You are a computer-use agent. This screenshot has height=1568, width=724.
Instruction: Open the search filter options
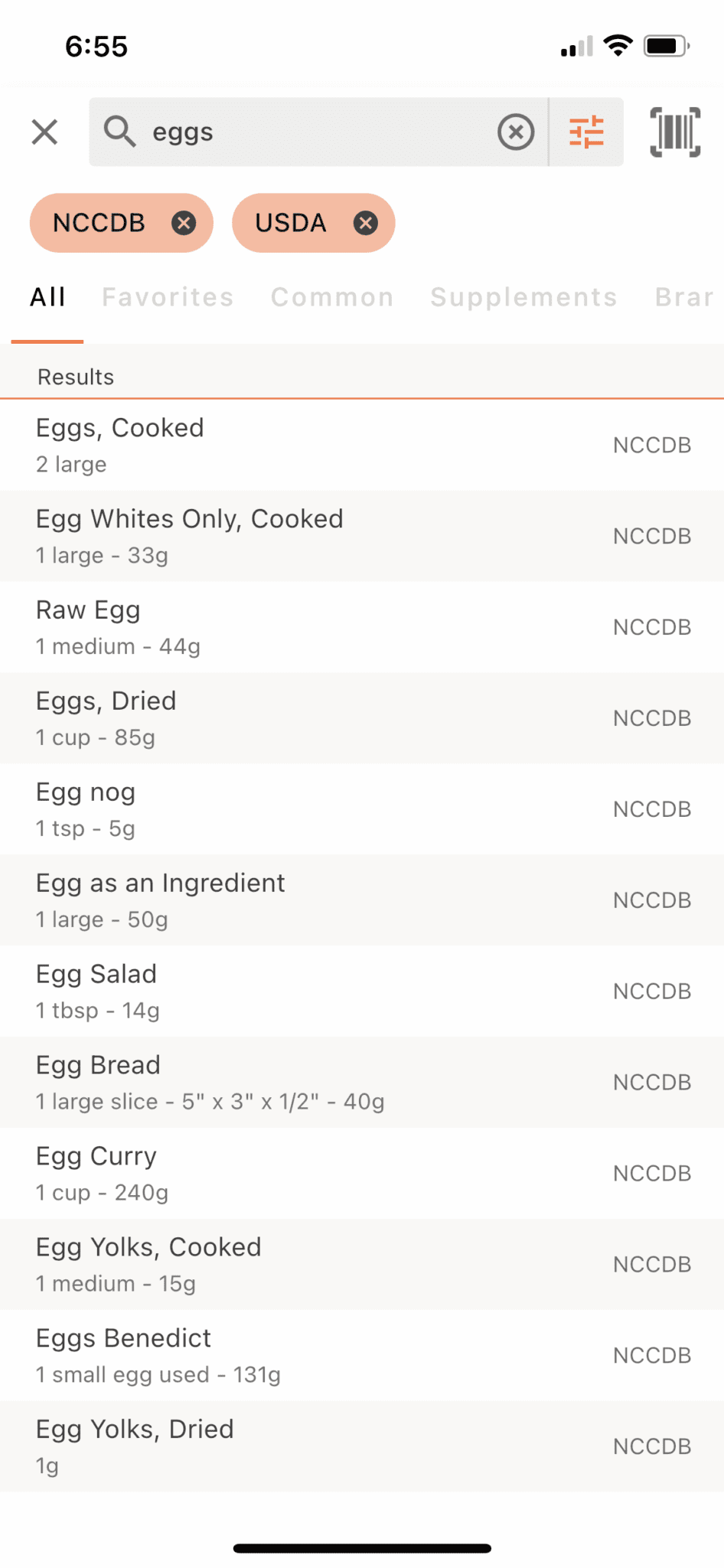[x=586, y=132]
